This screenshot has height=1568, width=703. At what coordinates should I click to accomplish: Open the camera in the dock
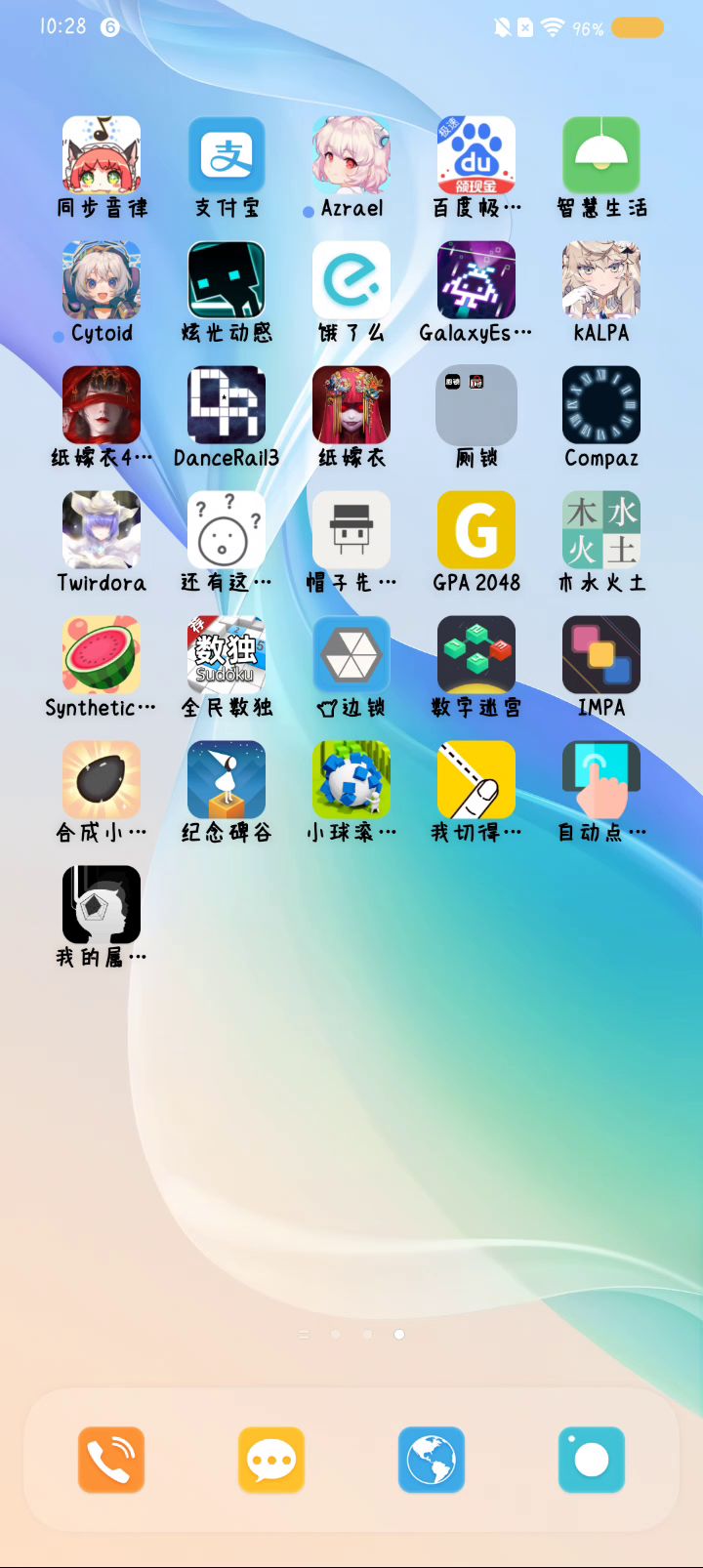pyautogui.click(x=592, y=1460)
